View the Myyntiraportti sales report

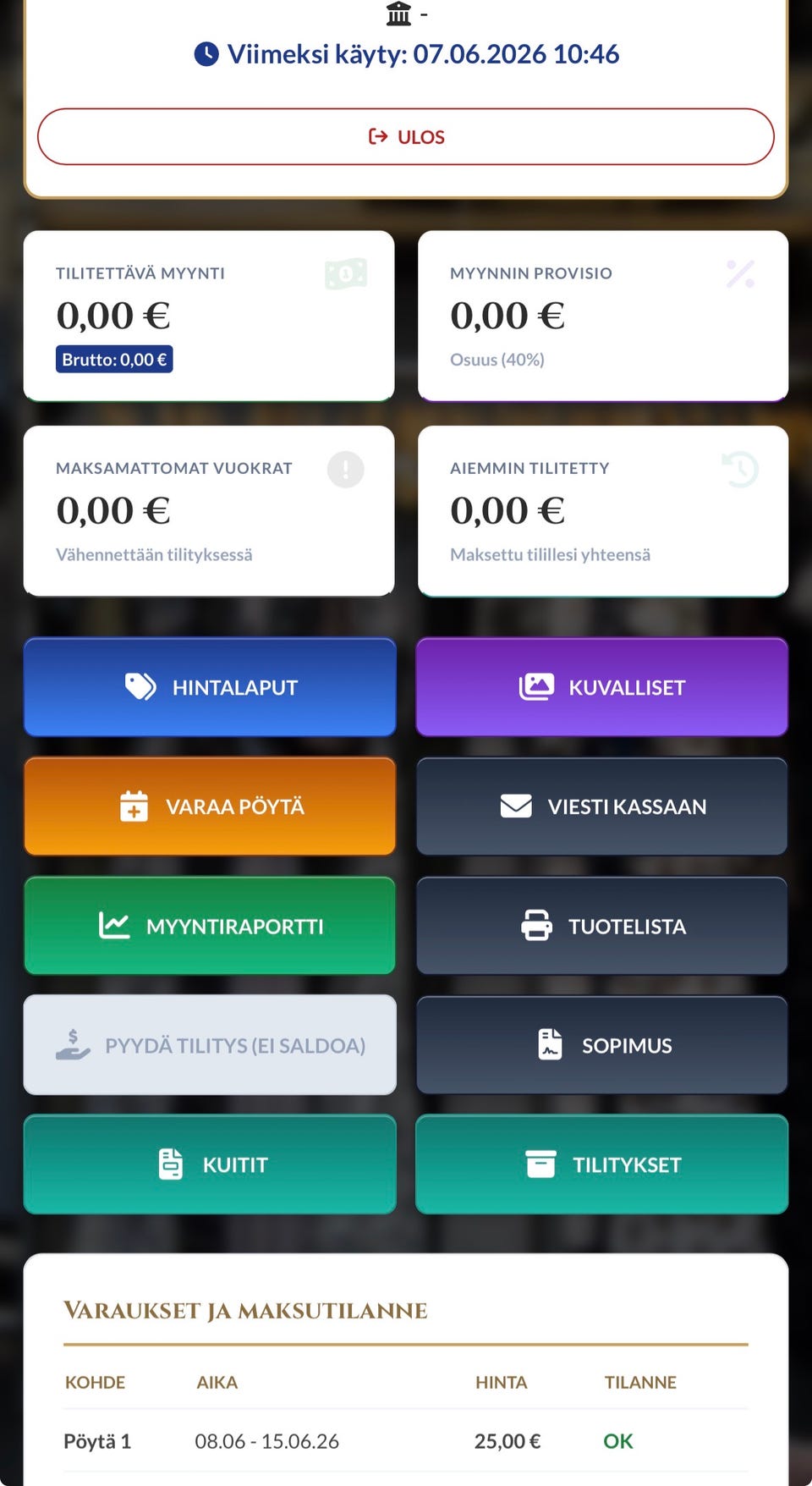(x=210, y=926)
